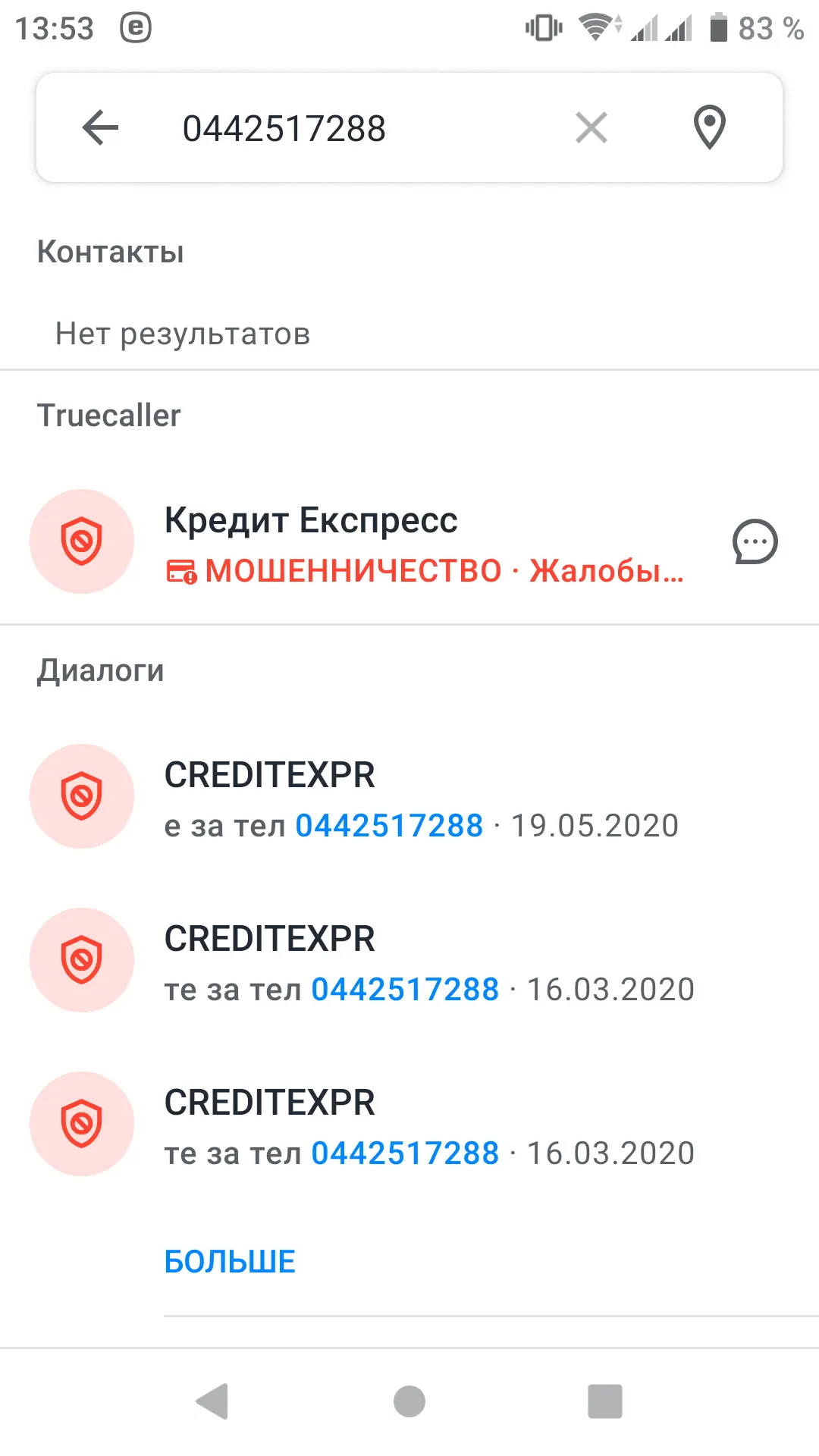
Task: Tap system home button
Action: click(409, 1401)
